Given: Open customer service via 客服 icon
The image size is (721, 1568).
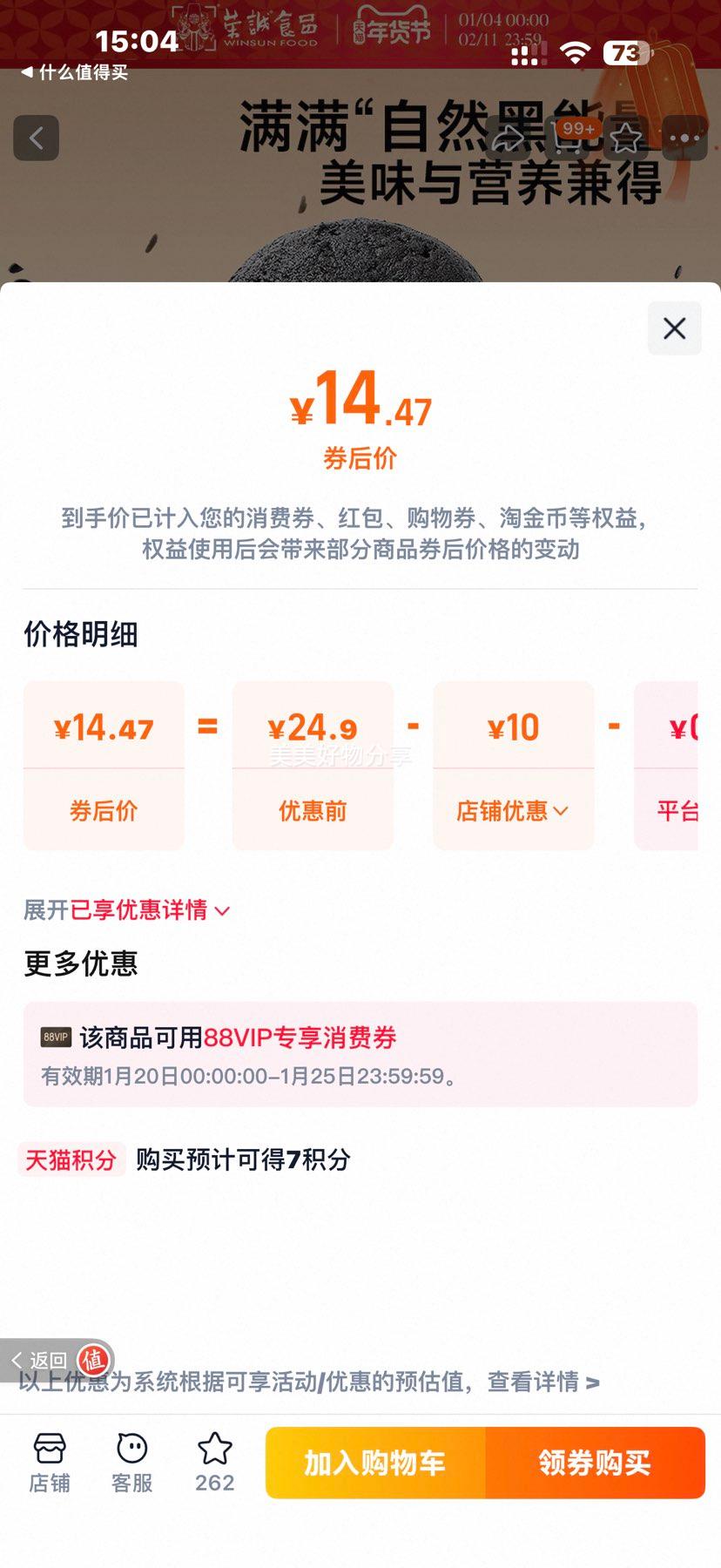Looking at the screenshot, I should tap(131, 1462).
